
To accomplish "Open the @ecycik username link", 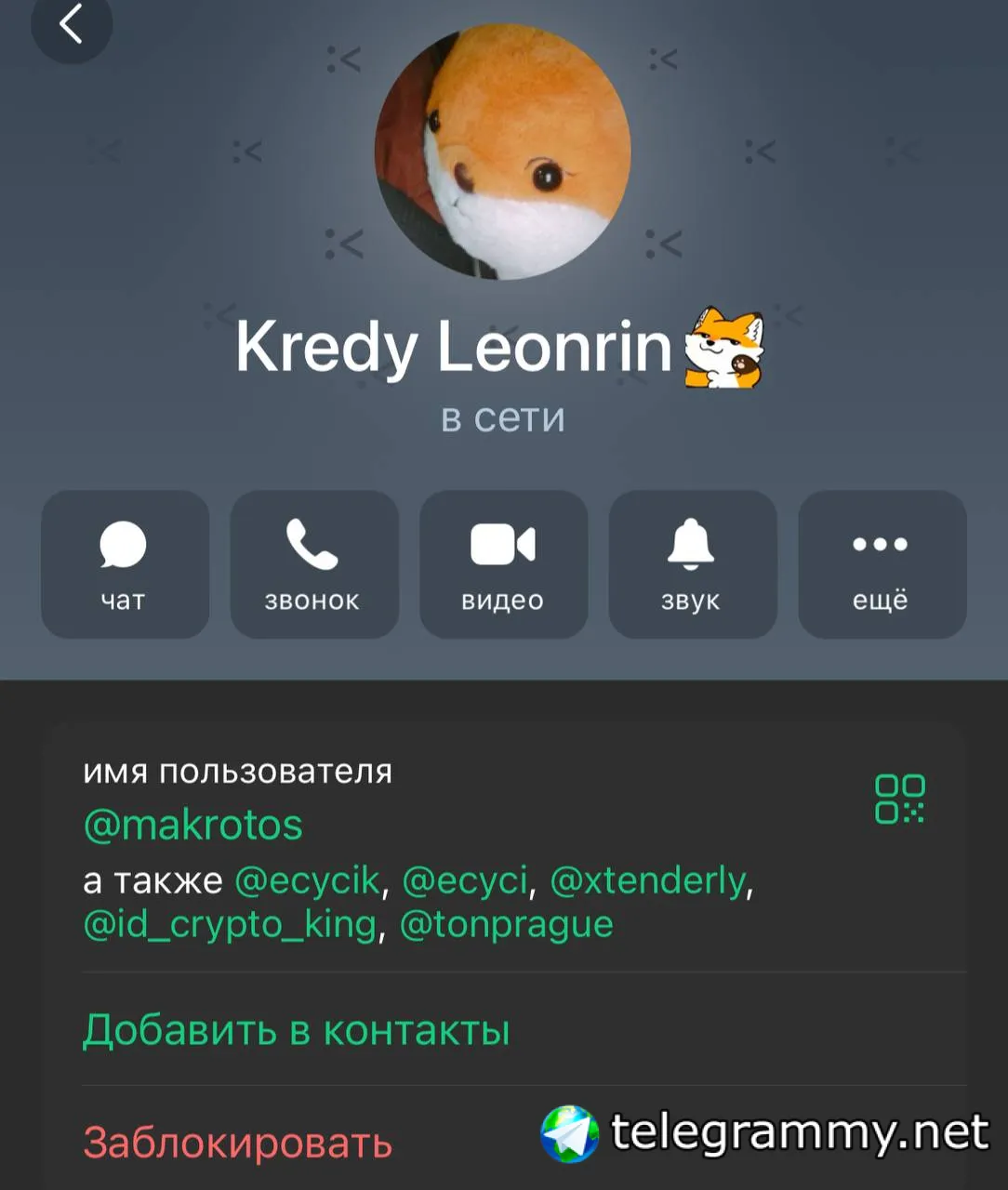I will coord(308,880).
